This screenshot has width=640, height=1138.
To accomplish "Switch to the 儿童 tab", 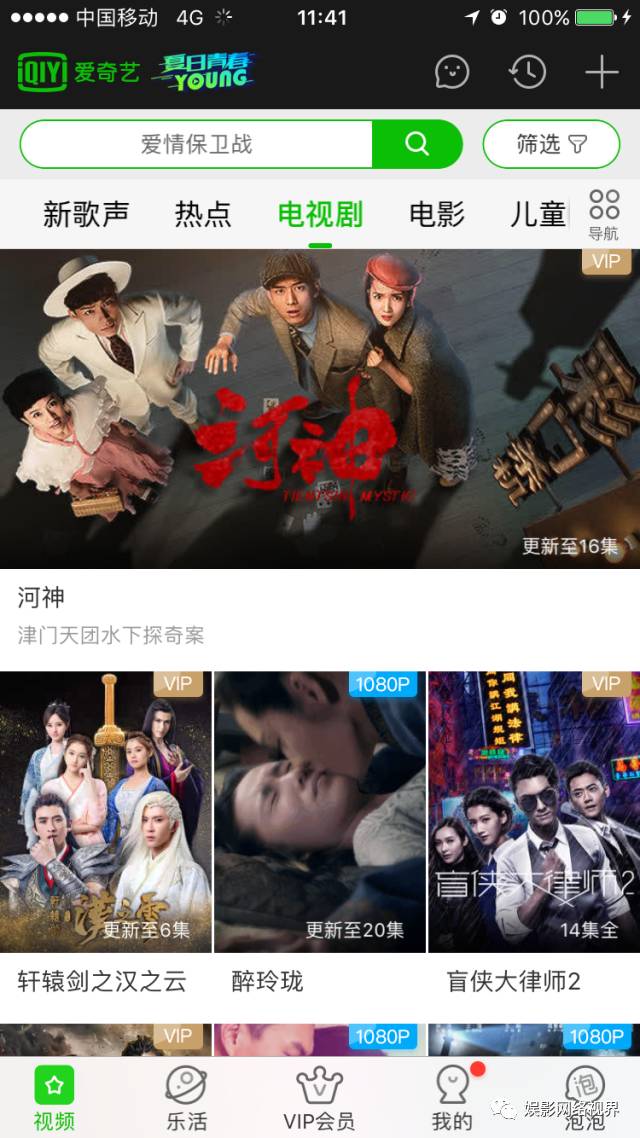I will pyautogui.click(x=538, y=214).
